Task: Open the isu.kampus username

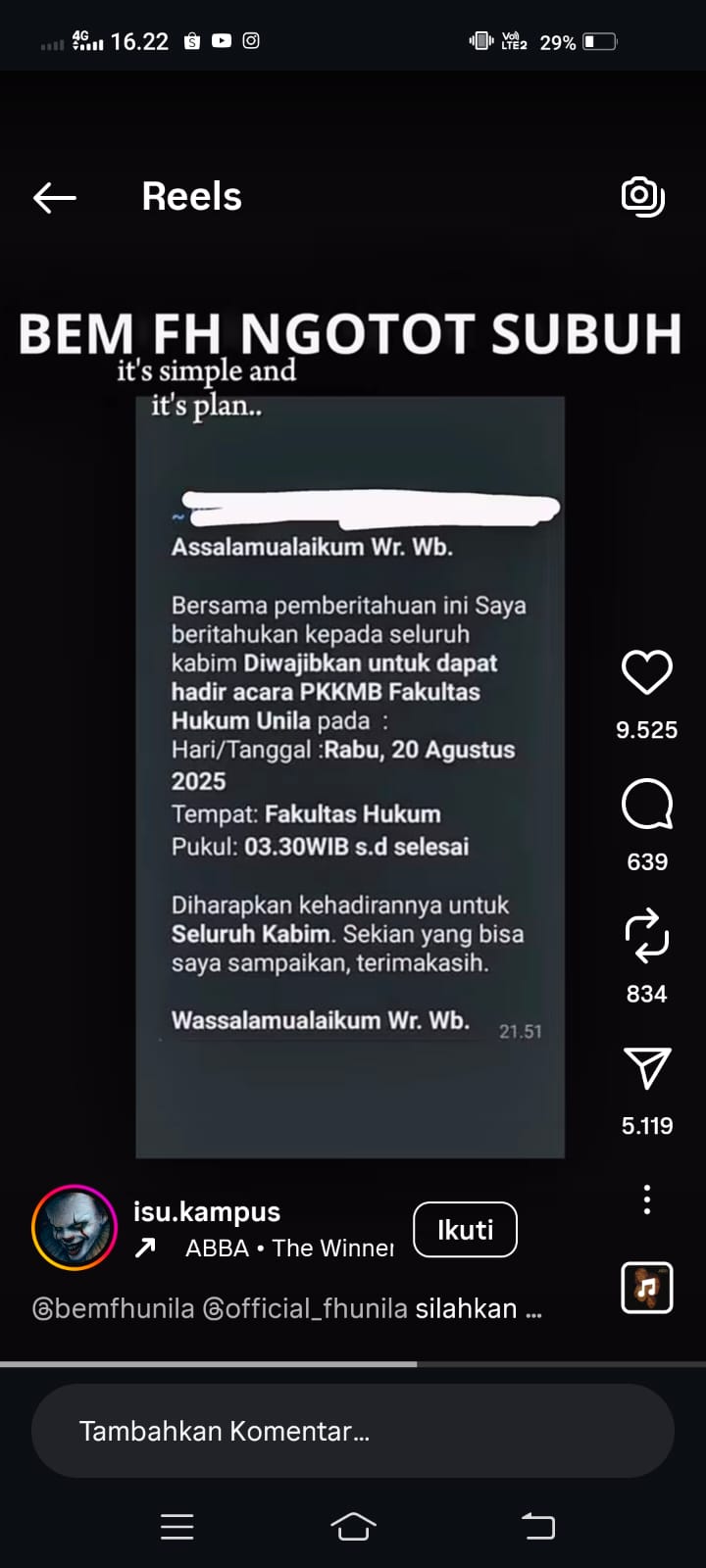Action: coord(207,1212)
